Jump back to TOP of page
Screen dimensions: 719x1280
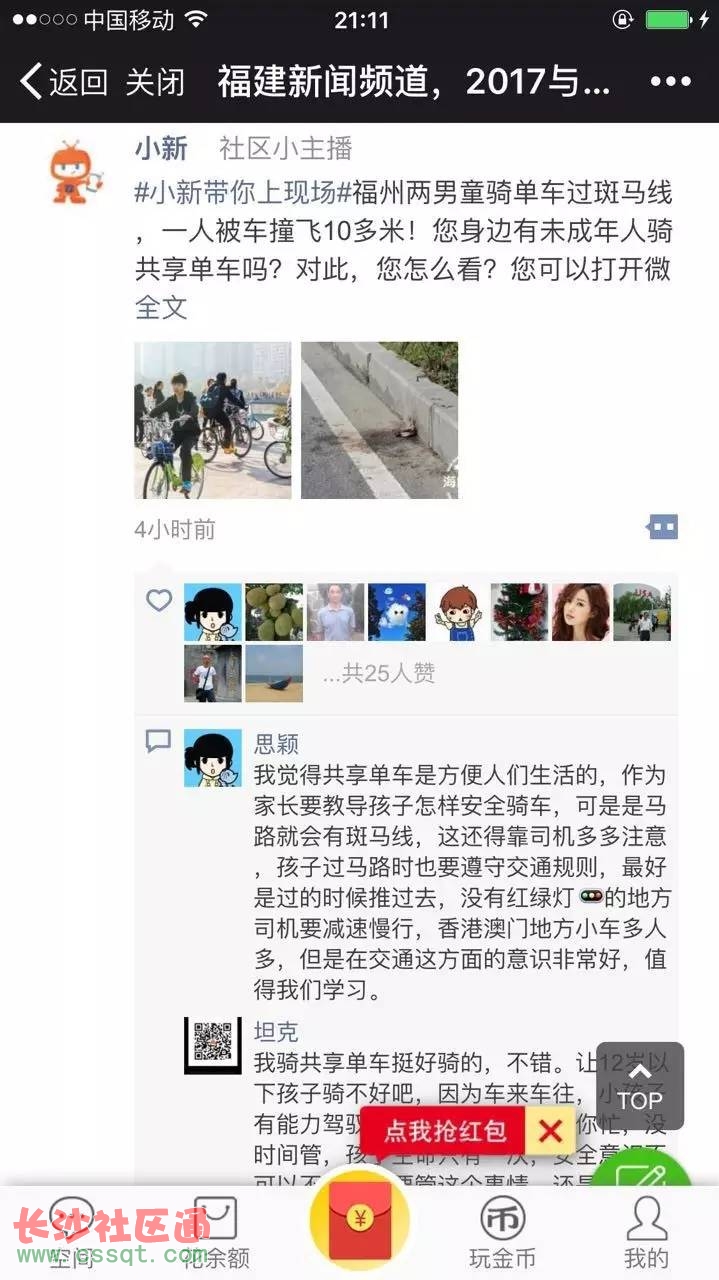click(x=640, y=1085)
